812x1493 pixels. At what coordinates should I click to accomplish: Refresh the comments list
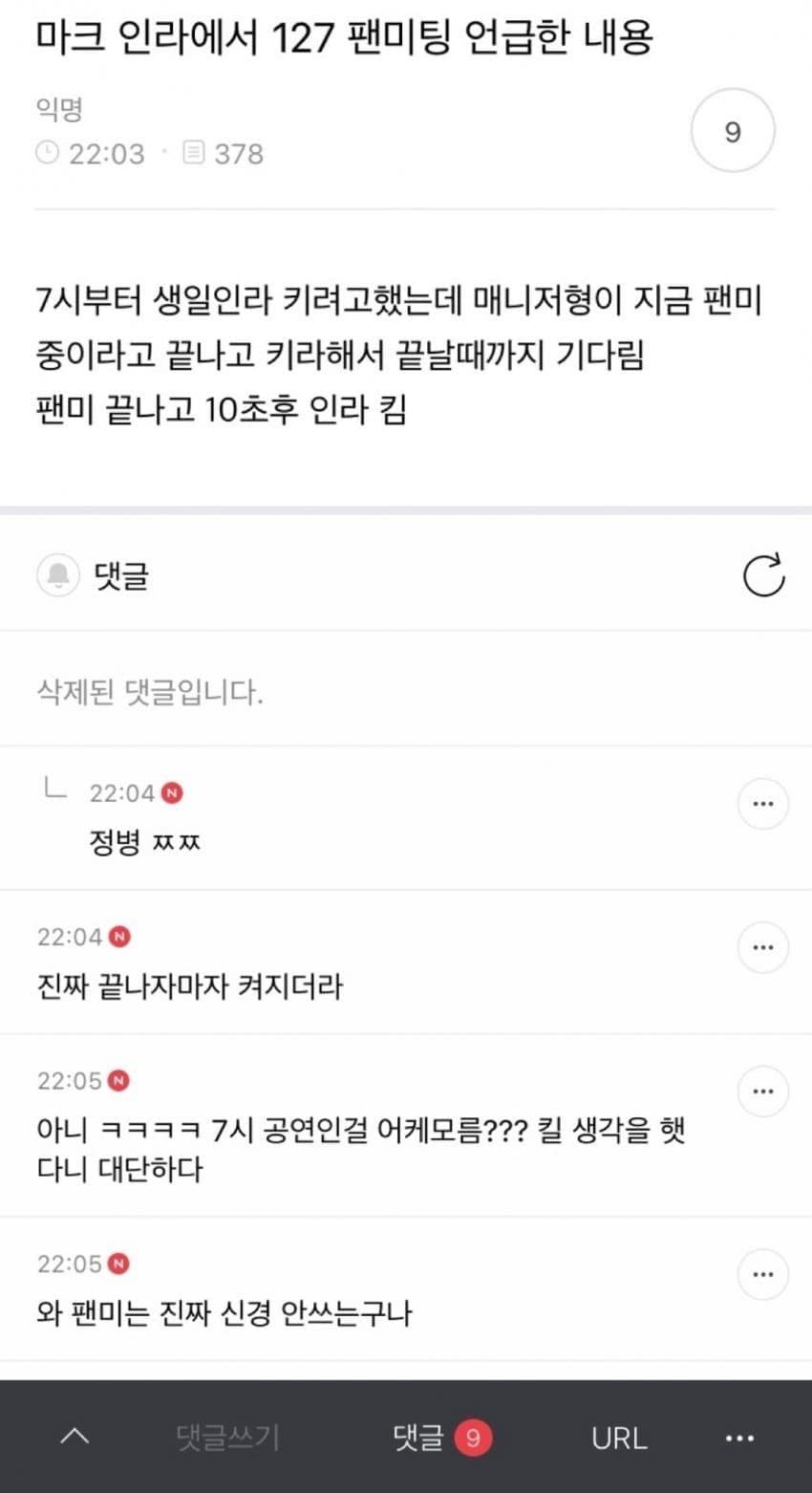point(763,575)
